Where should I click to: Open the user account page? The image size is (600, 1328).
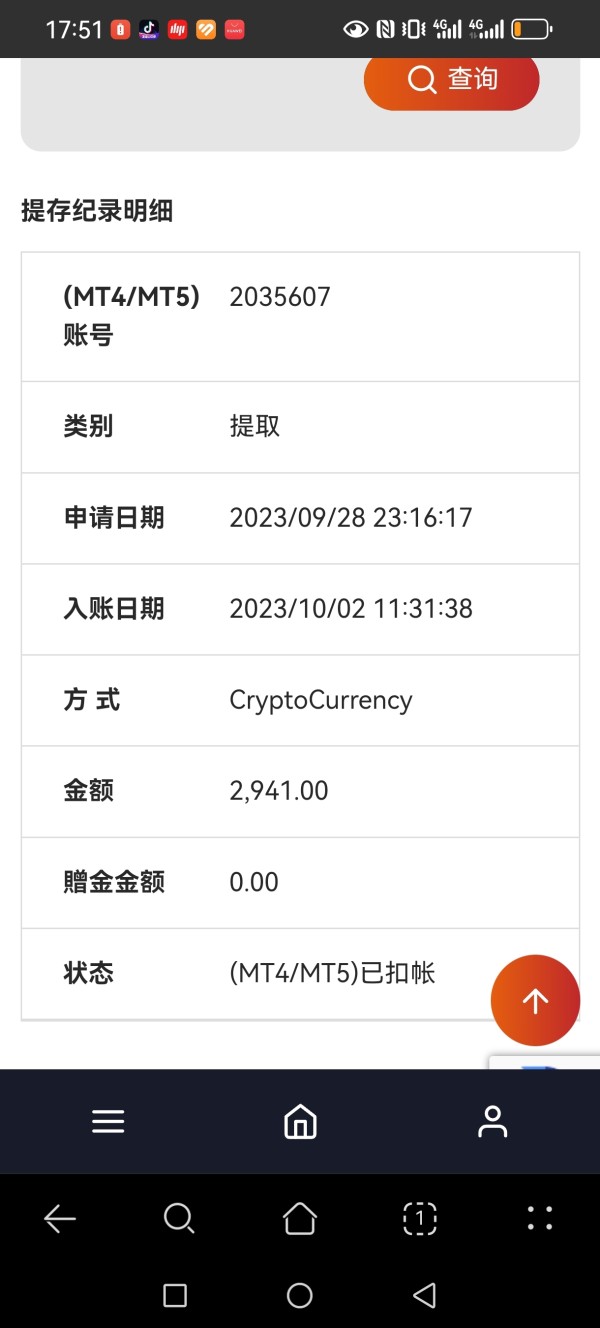point(492,1121)
